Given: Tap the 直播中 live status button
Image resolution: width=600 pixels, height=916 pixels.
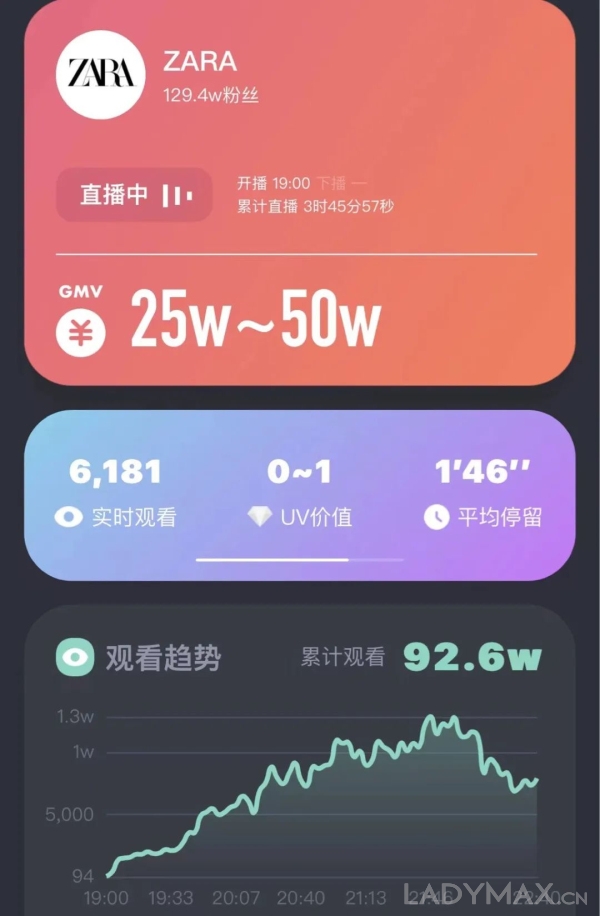Looking at the screenshot, I should [134, 195].
